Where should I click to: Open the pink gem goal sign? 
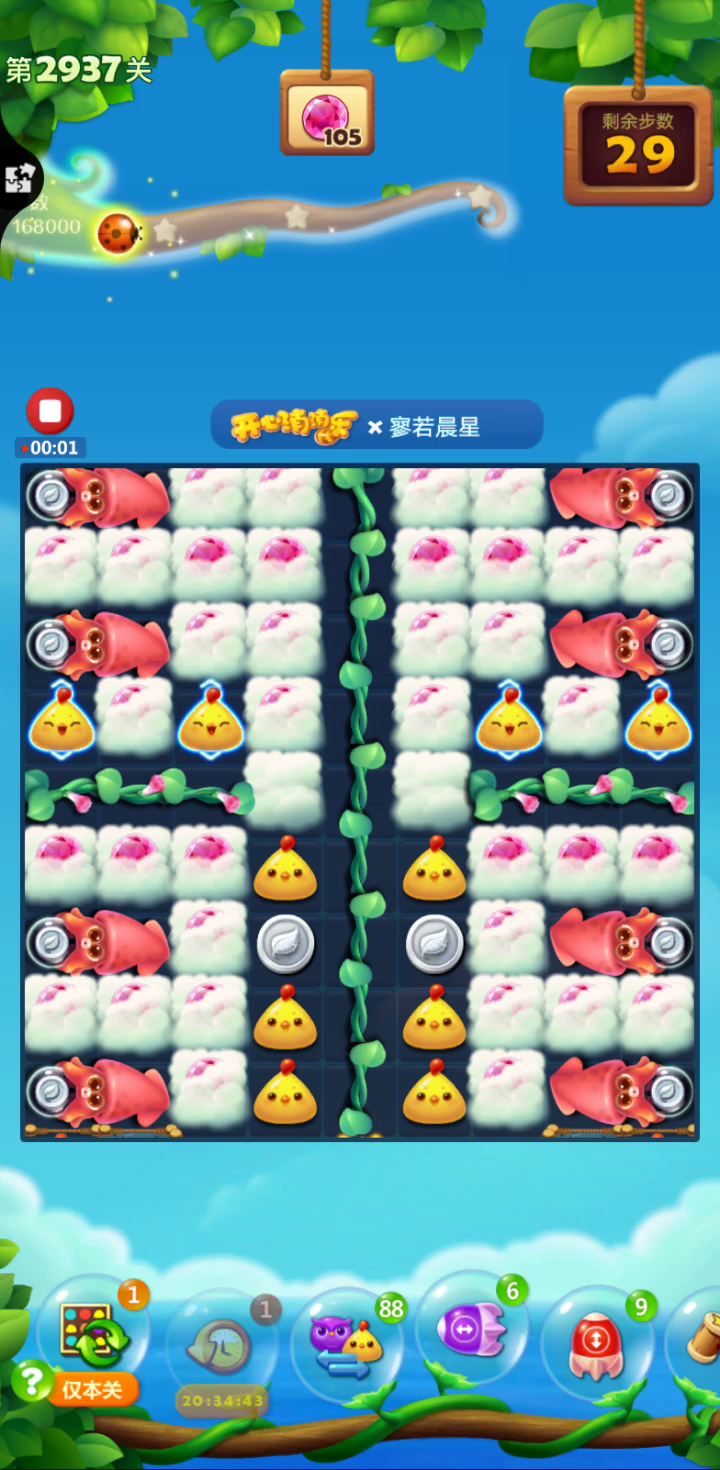click(327, 113)
